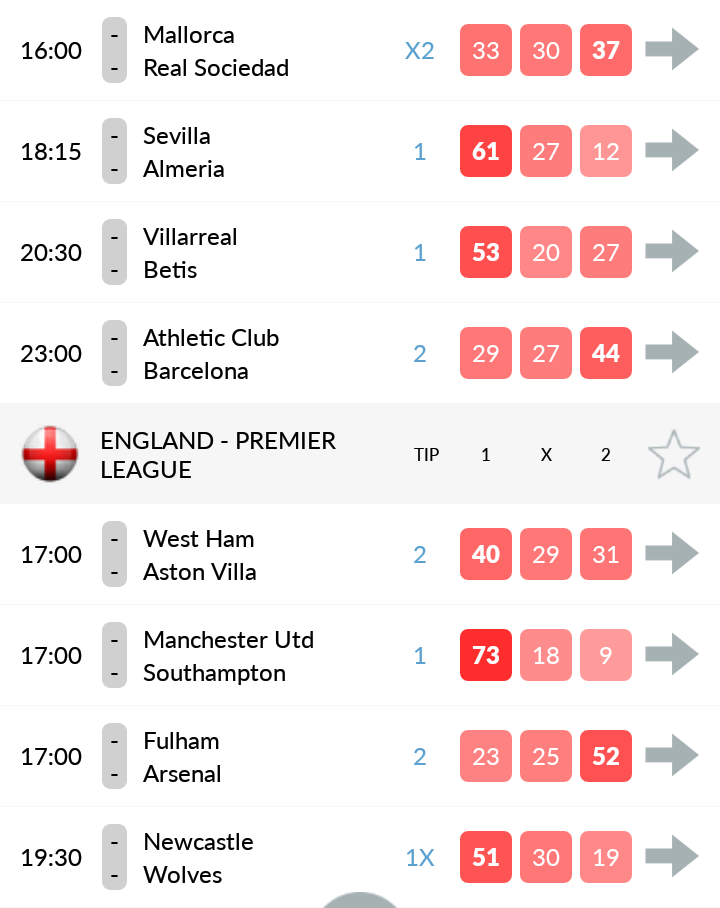Favorite the England Premier League star

point(673,455)
